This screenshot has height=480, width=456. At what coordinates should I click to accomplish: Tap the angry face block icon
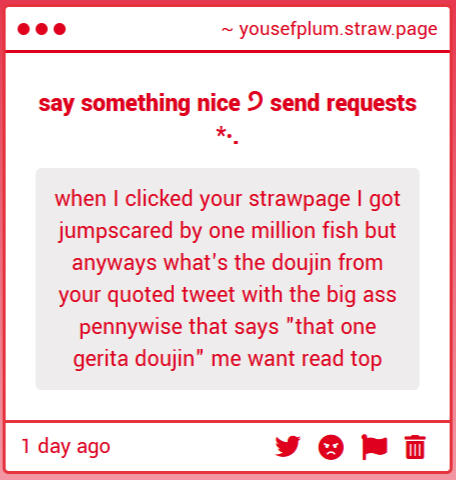[331, 447]
